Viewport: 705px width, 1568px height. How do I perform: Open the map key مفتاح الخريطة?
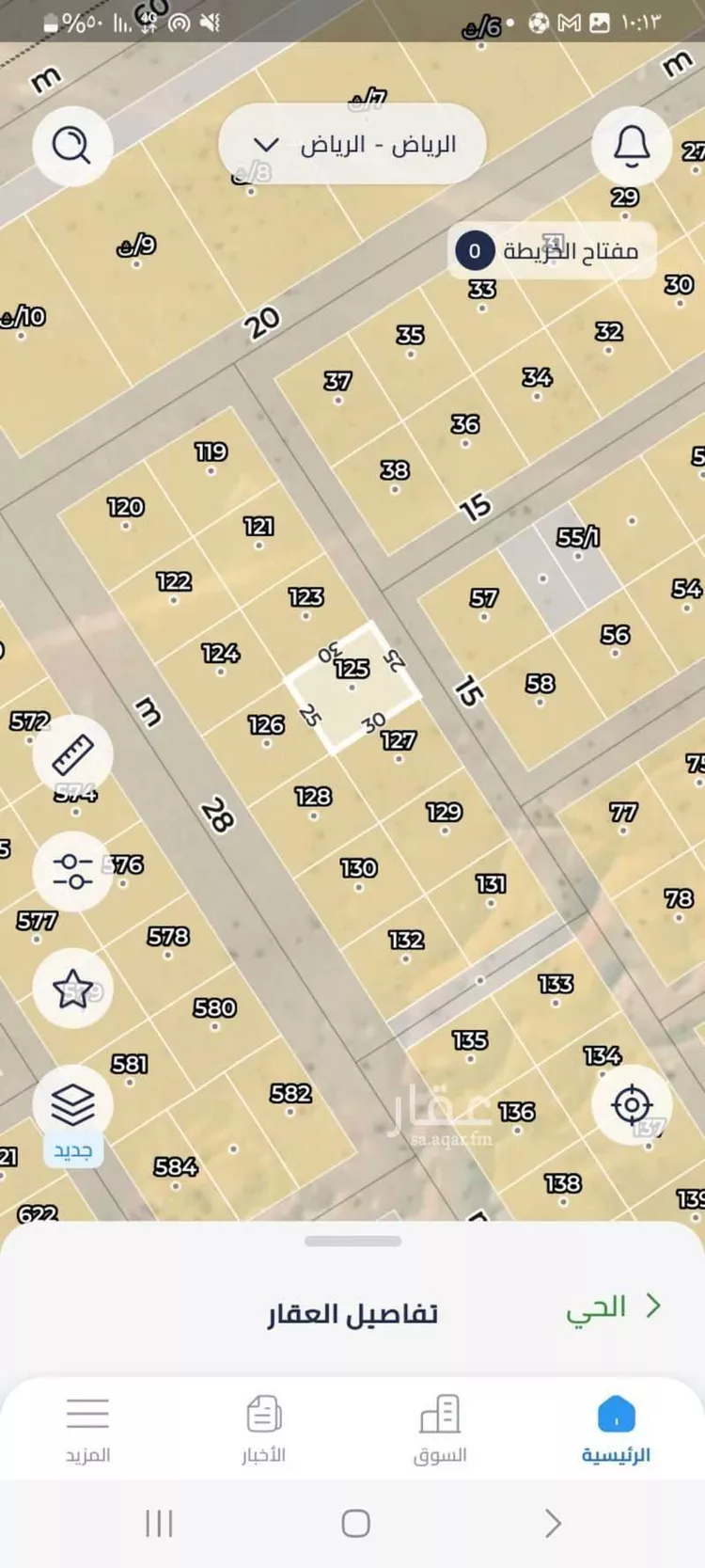coord(551,250)
